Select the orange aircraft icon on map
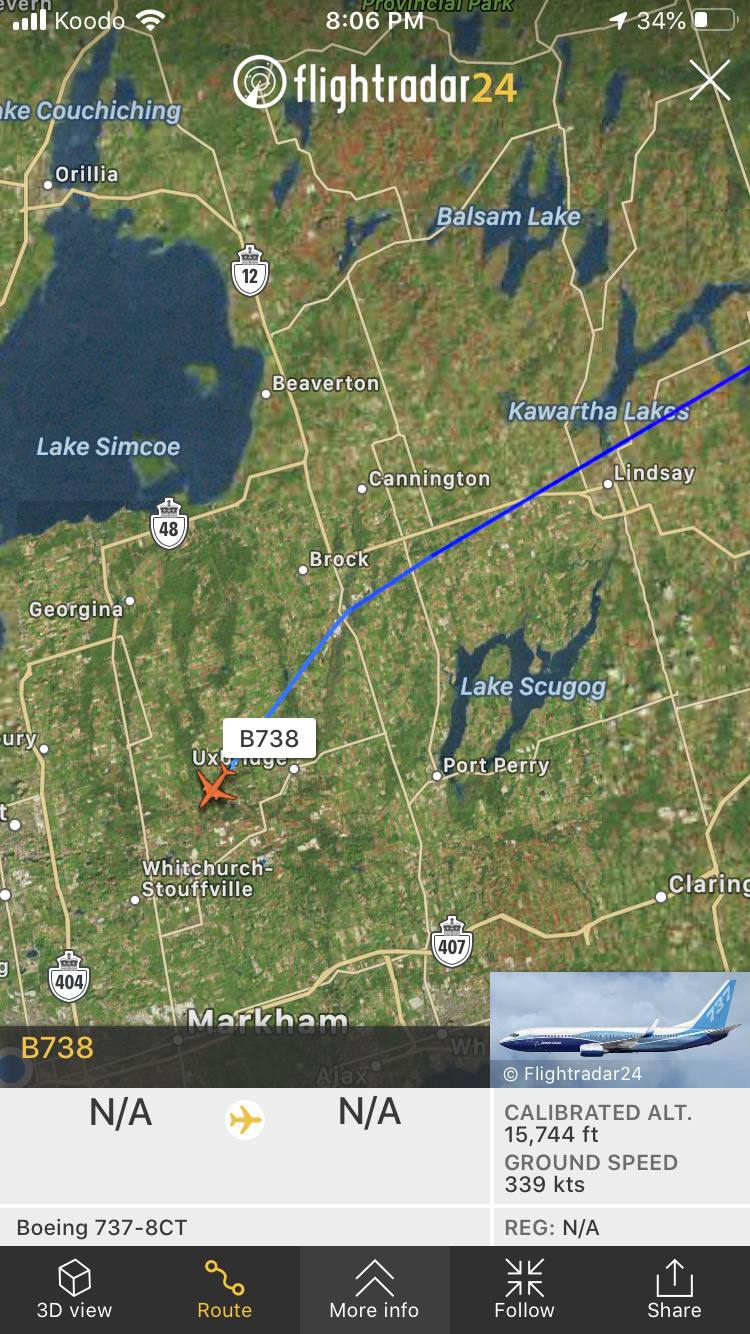 coord(216,785)
